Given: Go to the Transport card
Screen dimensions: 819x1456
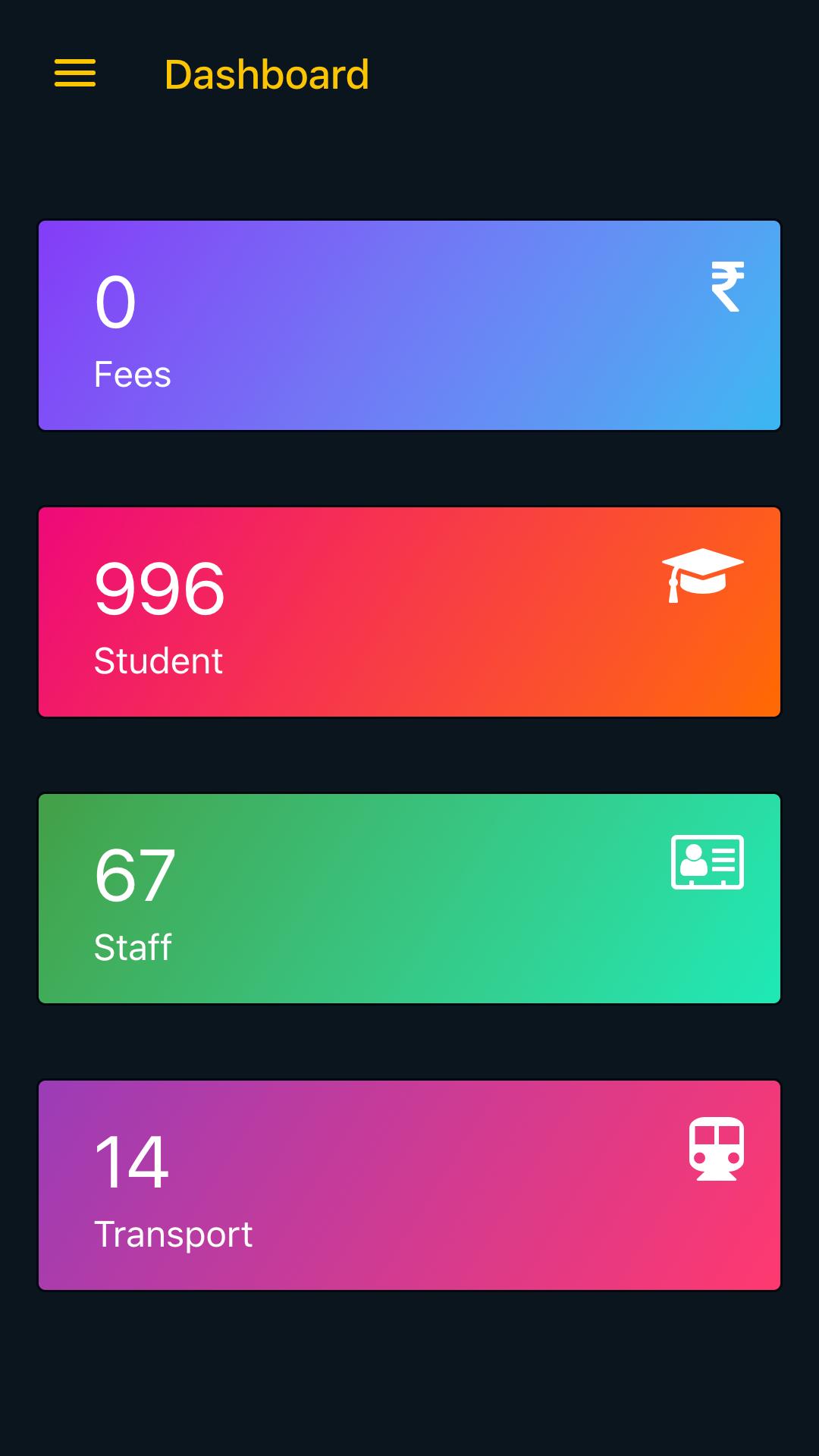Looking at the screenshot, I should [x=409, y=1185].
